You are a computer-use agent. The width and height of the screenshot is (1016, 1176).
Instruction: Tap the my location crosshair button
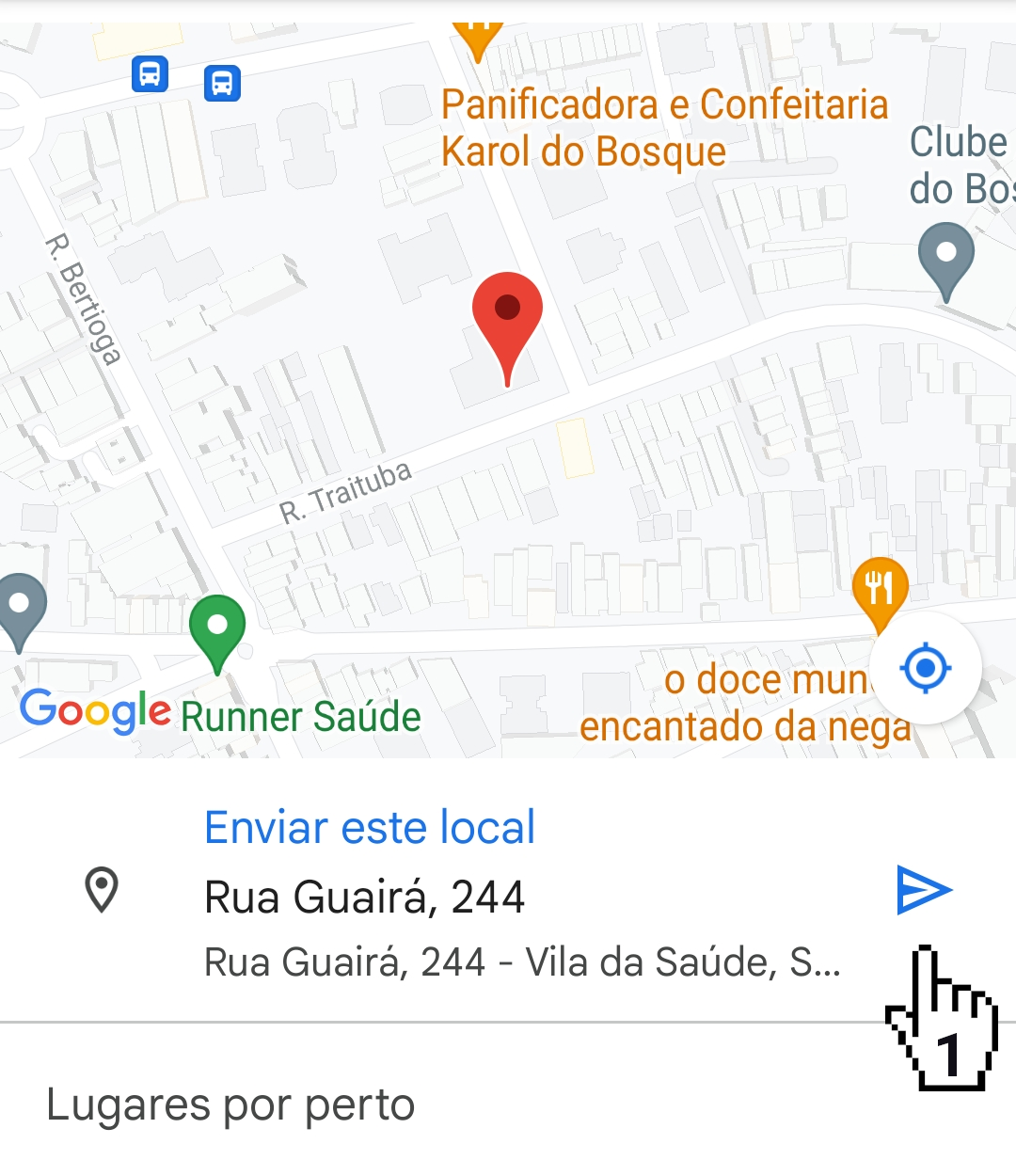point(927,668)
